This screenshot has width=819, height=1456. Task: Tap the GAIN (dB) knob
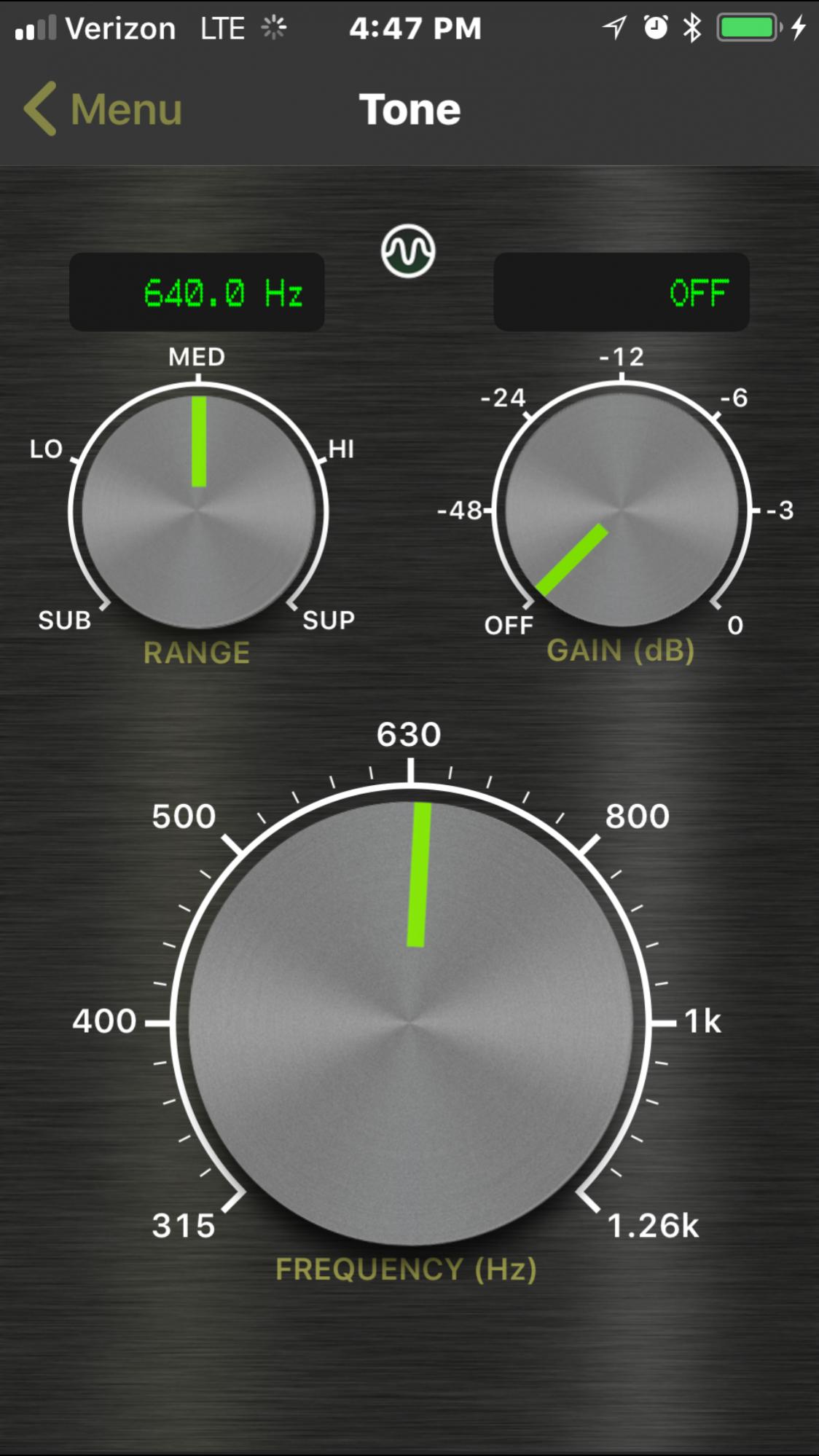622,510
